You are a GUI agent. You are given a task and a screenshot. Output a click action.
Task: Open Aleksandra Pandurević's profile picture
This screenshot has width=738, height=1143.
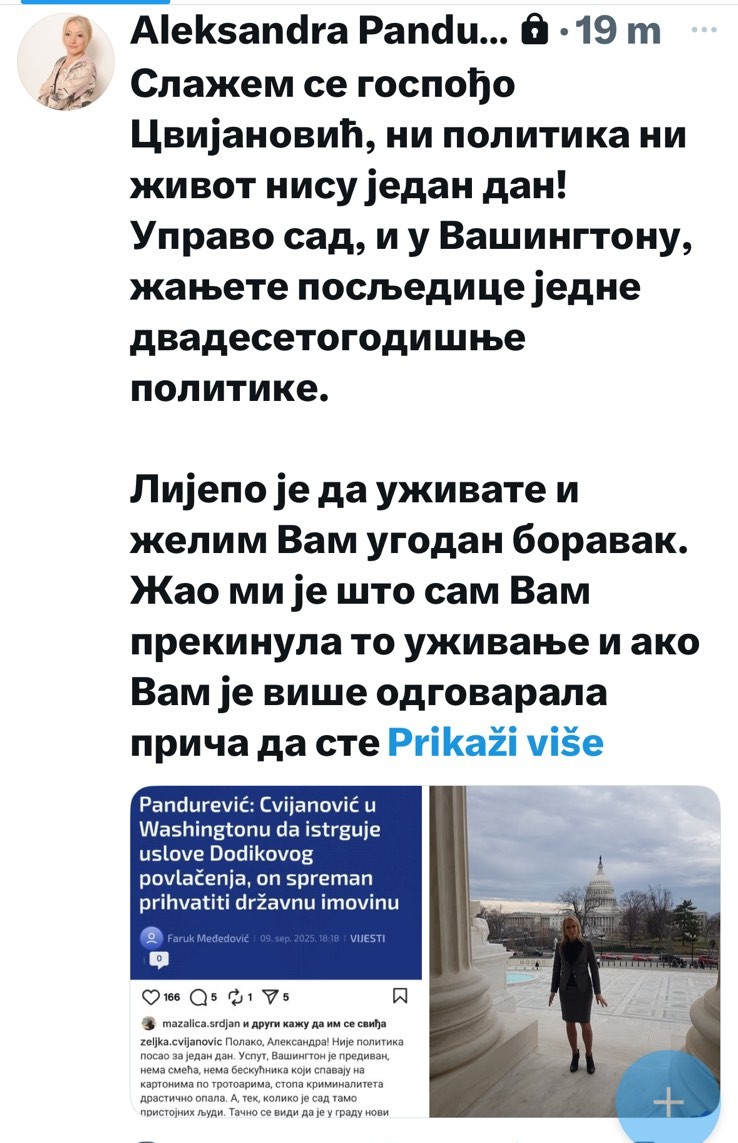[66, 61]
